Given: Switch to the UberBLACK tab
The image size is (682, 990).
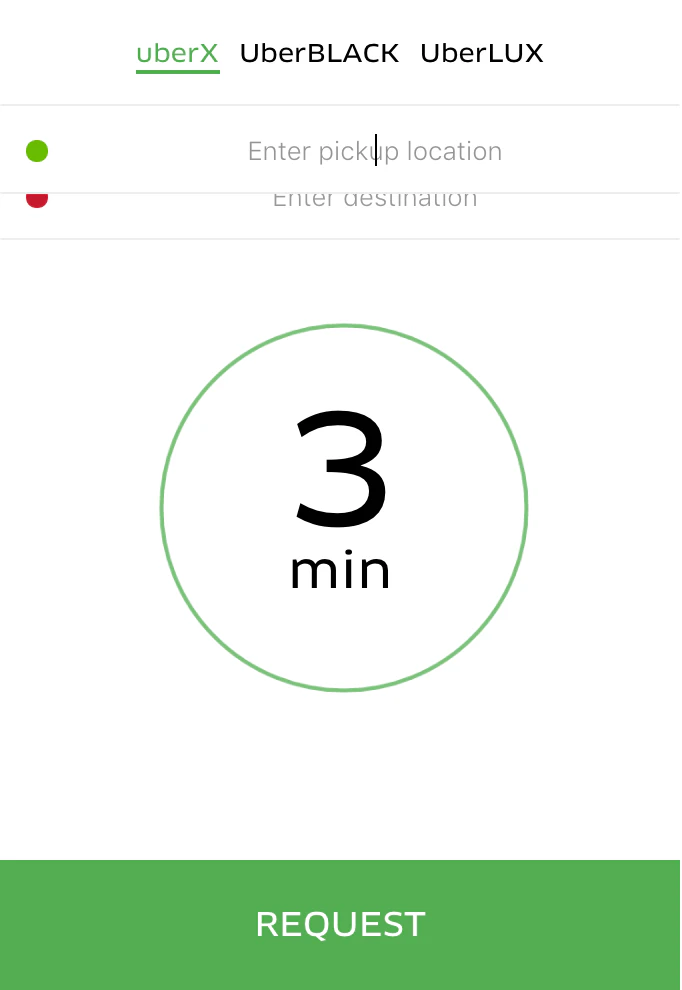Looking at the screenshot, I should (x=319, y=53).
